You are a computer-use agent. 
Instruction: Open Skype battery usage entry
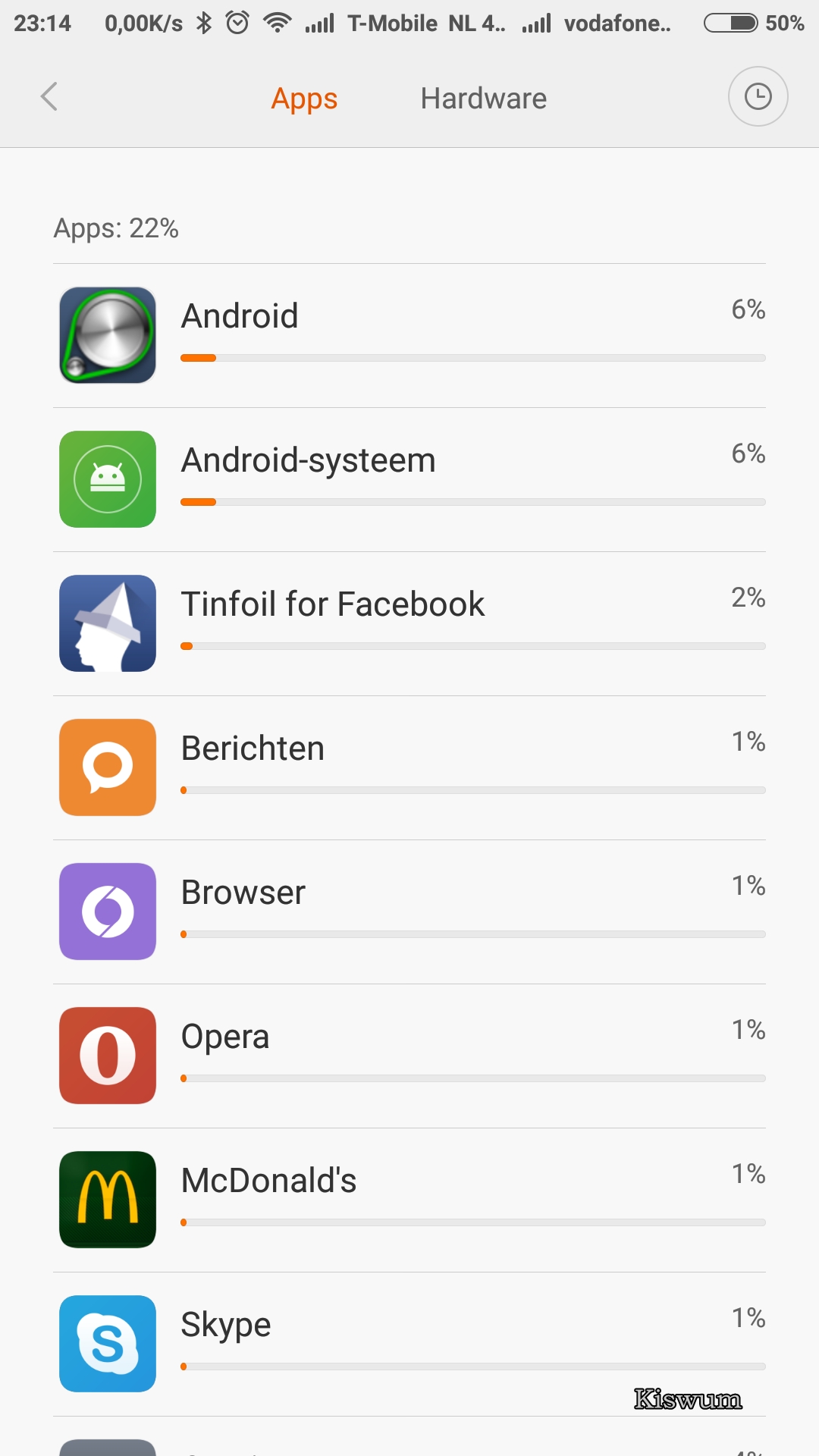coord(409,1345)
